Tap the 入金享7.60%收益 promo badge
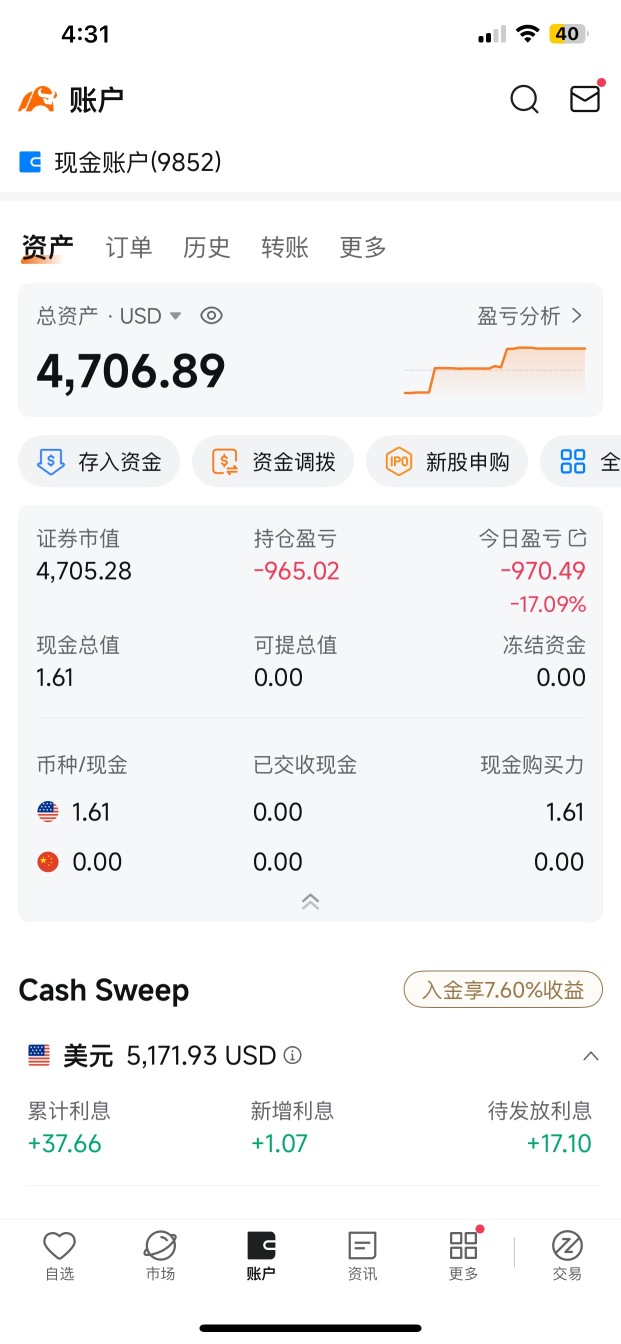 tap(503, 990)
